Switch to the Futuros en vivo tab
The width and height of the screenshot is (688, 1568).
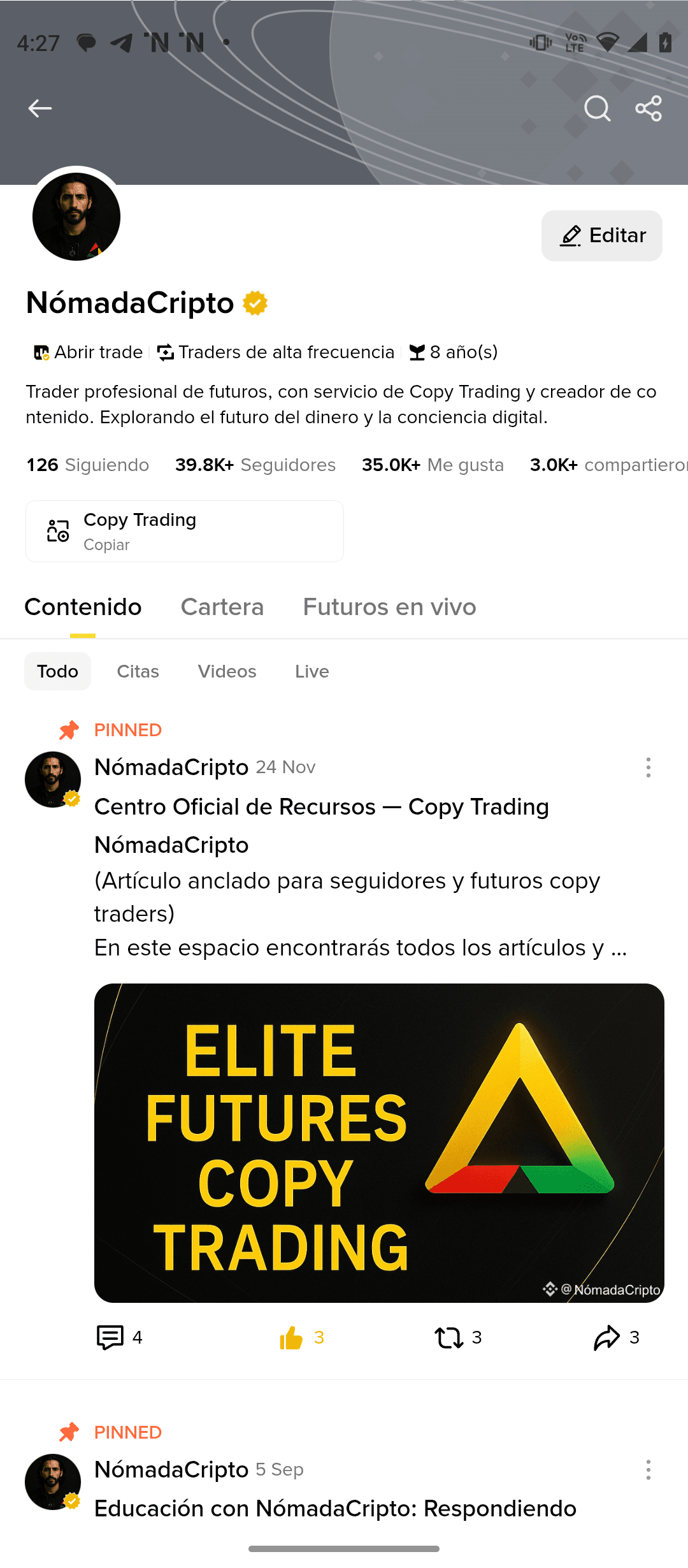pos(389,607)
